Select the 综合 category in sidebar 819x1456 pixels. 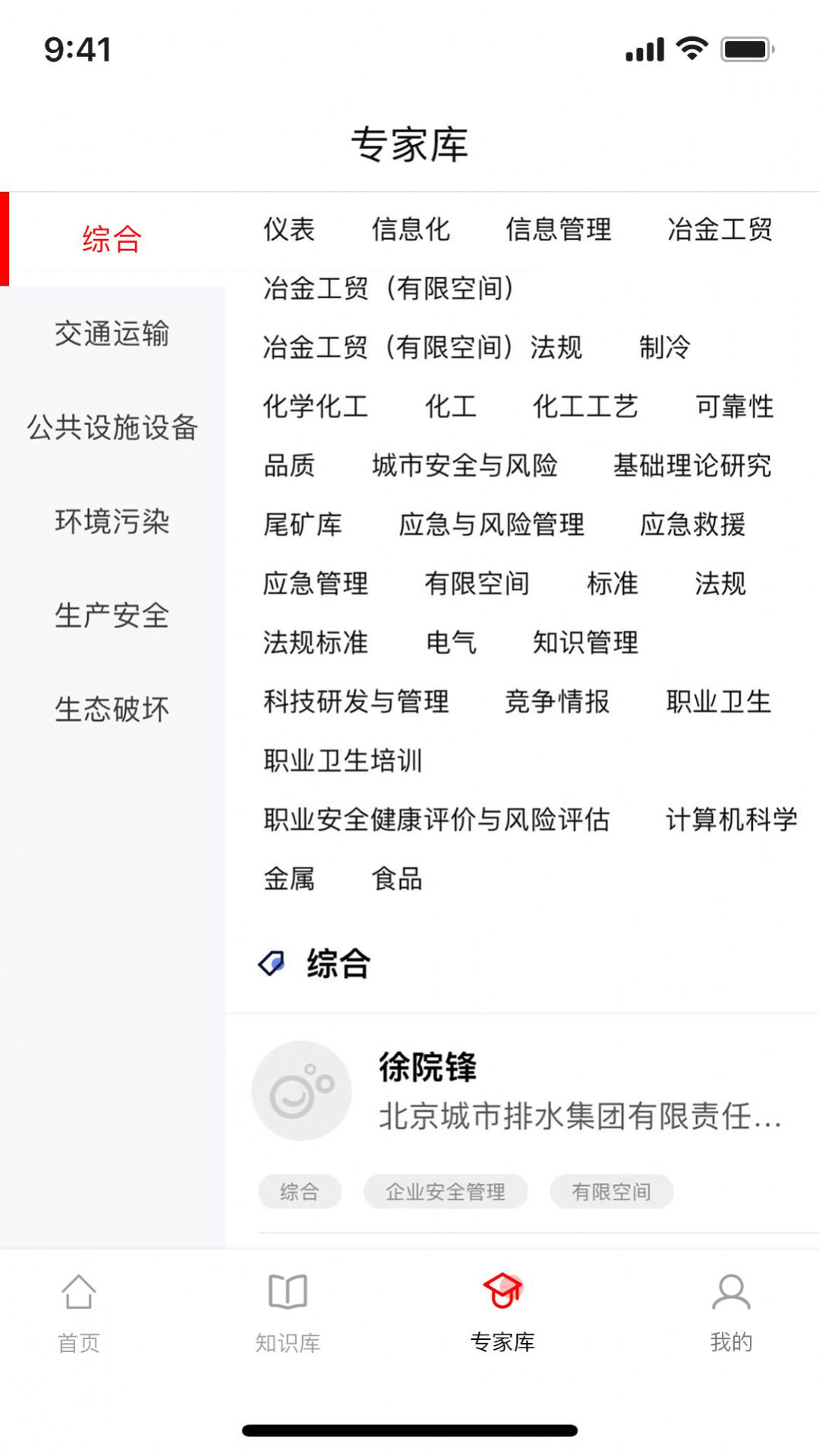pyautogui.click(x=112, y=239)
